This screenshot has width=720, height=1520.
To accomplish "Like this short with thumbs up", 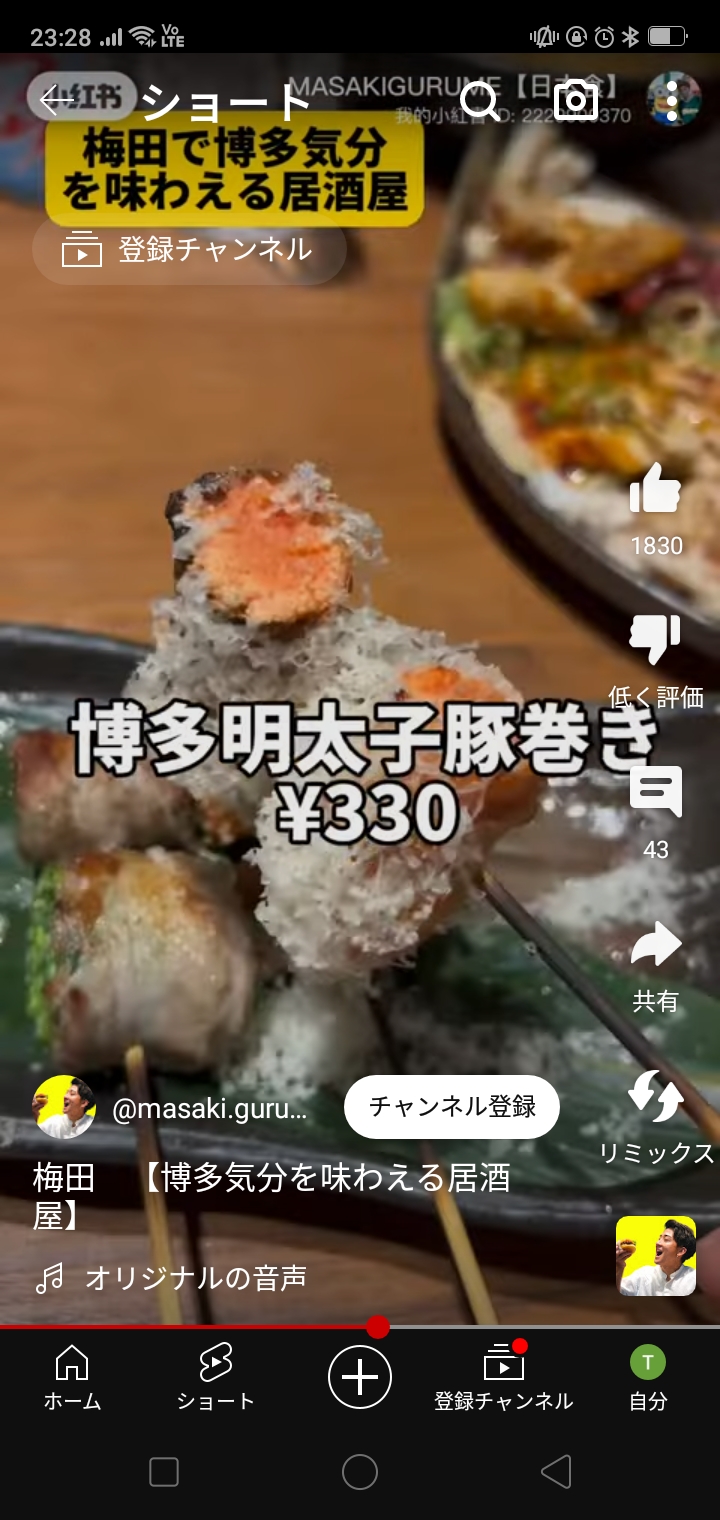I will (x=656, y=490).
